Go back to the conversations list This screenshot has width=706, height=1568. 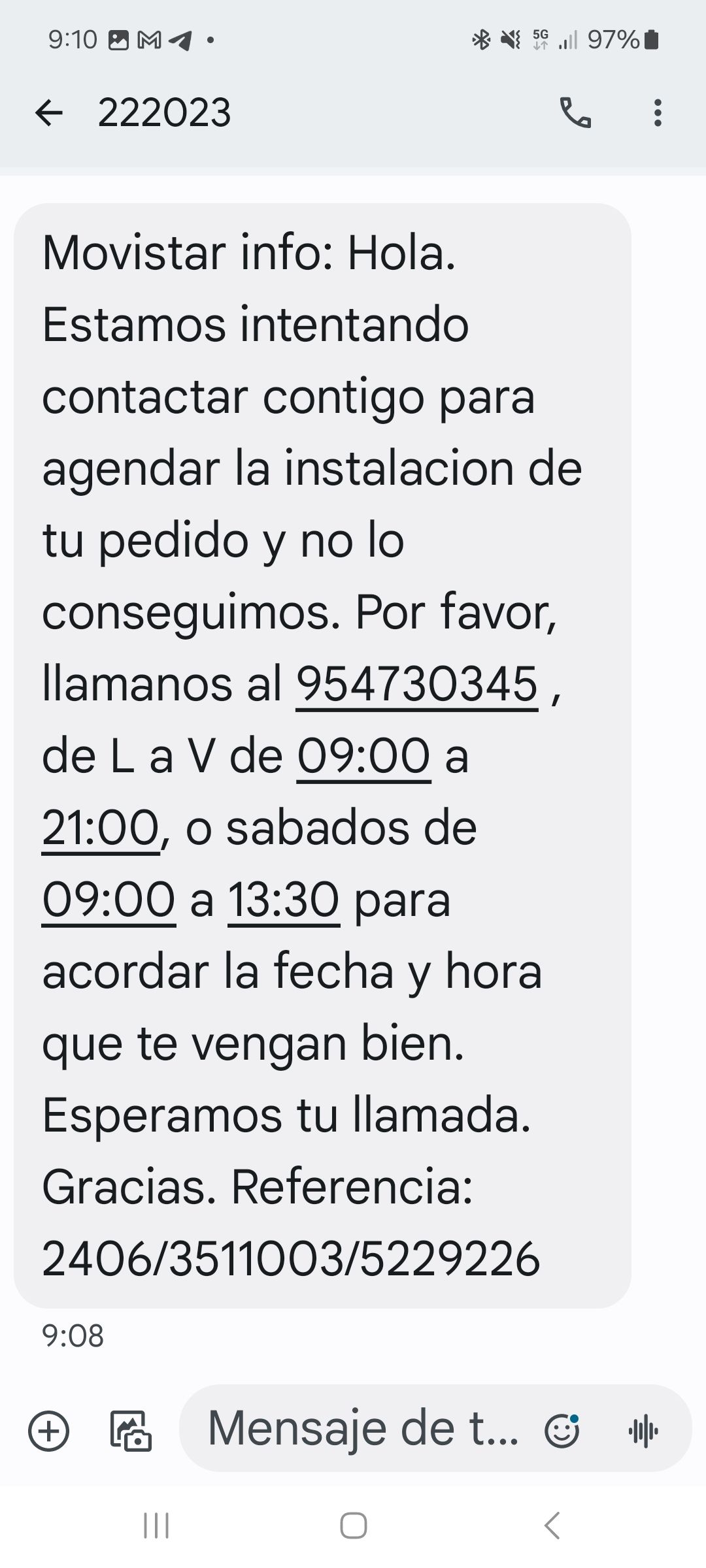click(49, 113)
